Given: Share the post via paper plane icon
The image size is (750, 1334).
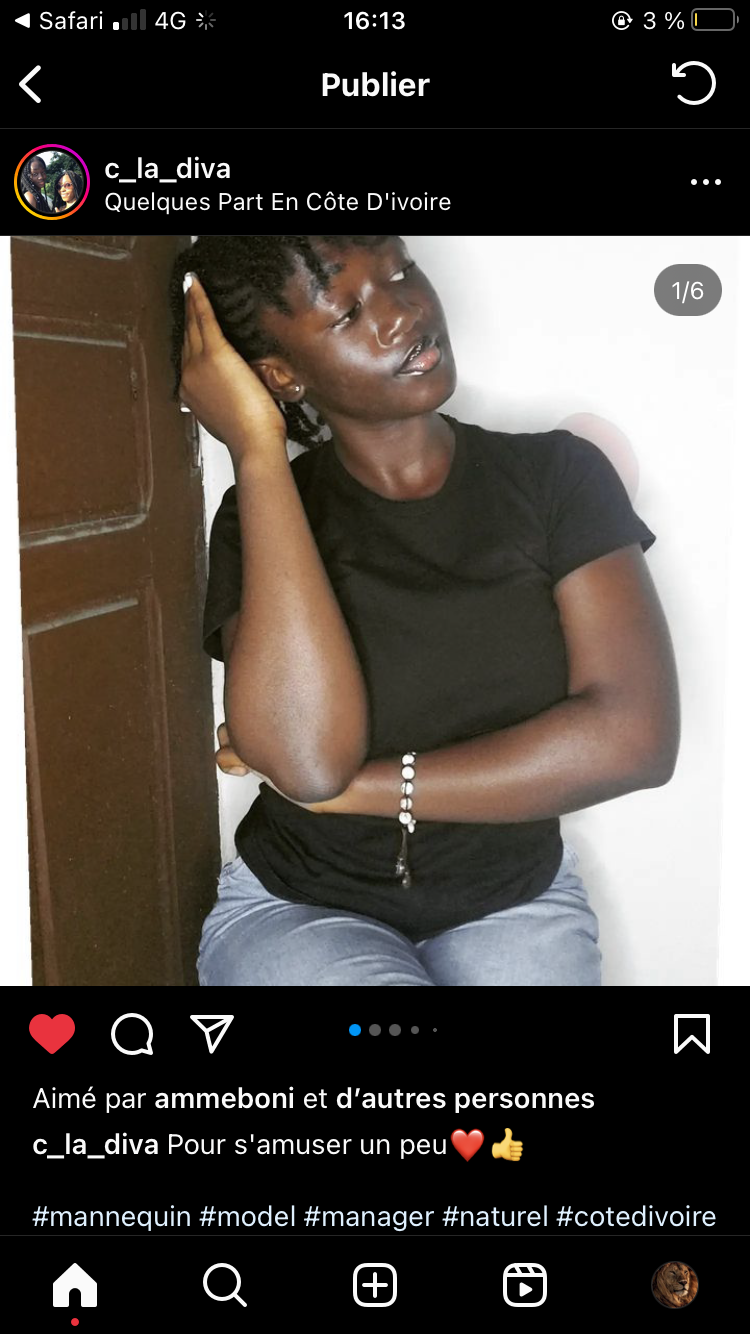Looking at the screenshot, I should click(212, 1033).
